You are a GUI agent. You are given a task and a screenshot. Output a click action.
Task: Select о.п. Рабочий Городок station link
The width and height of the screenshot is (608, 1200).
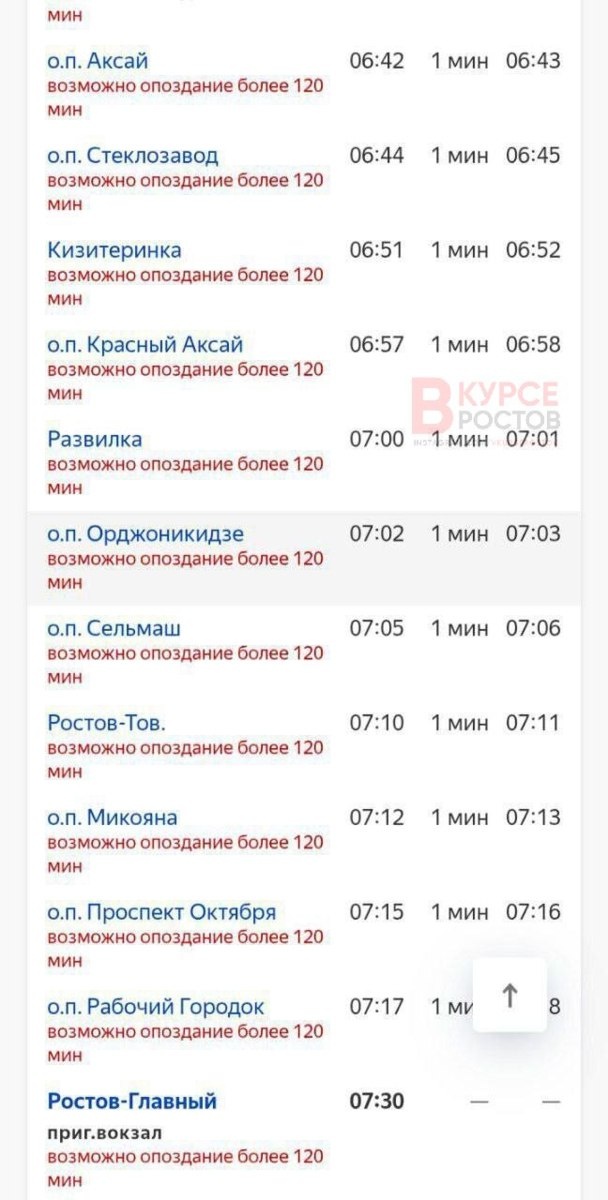tap(156, 1007)
